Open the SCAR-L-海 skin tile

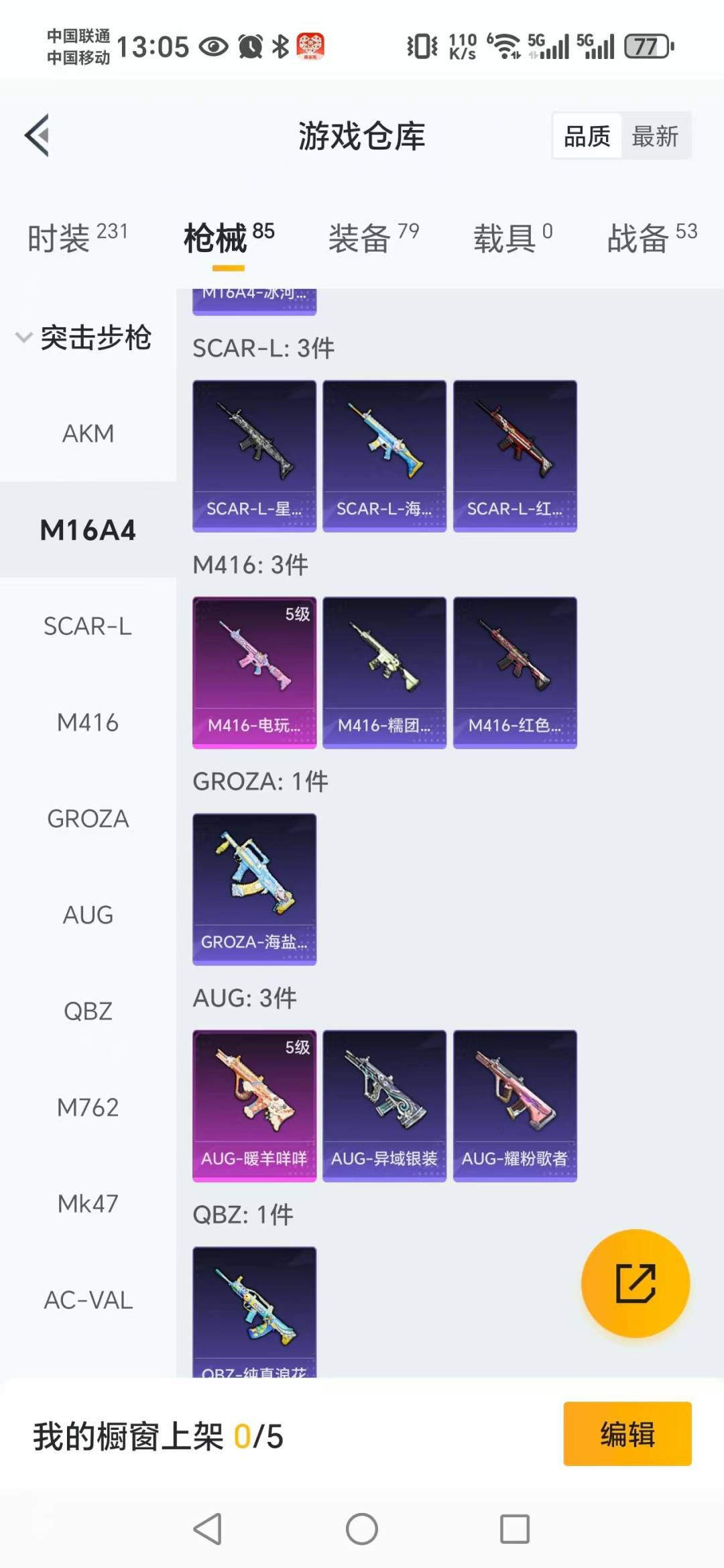click(384, 455)
